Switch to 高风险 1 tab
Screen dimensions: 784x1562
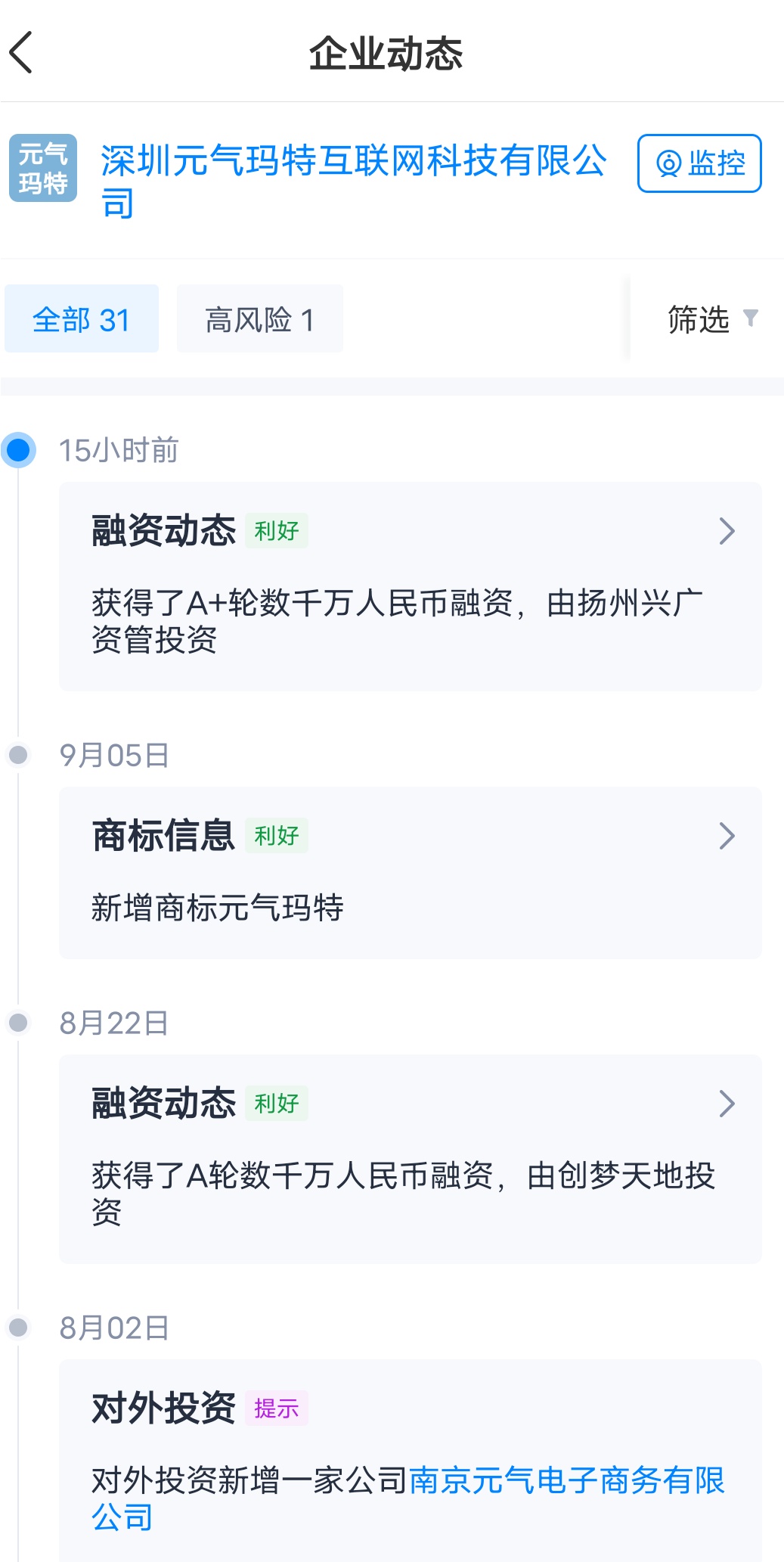pos(259,319)
